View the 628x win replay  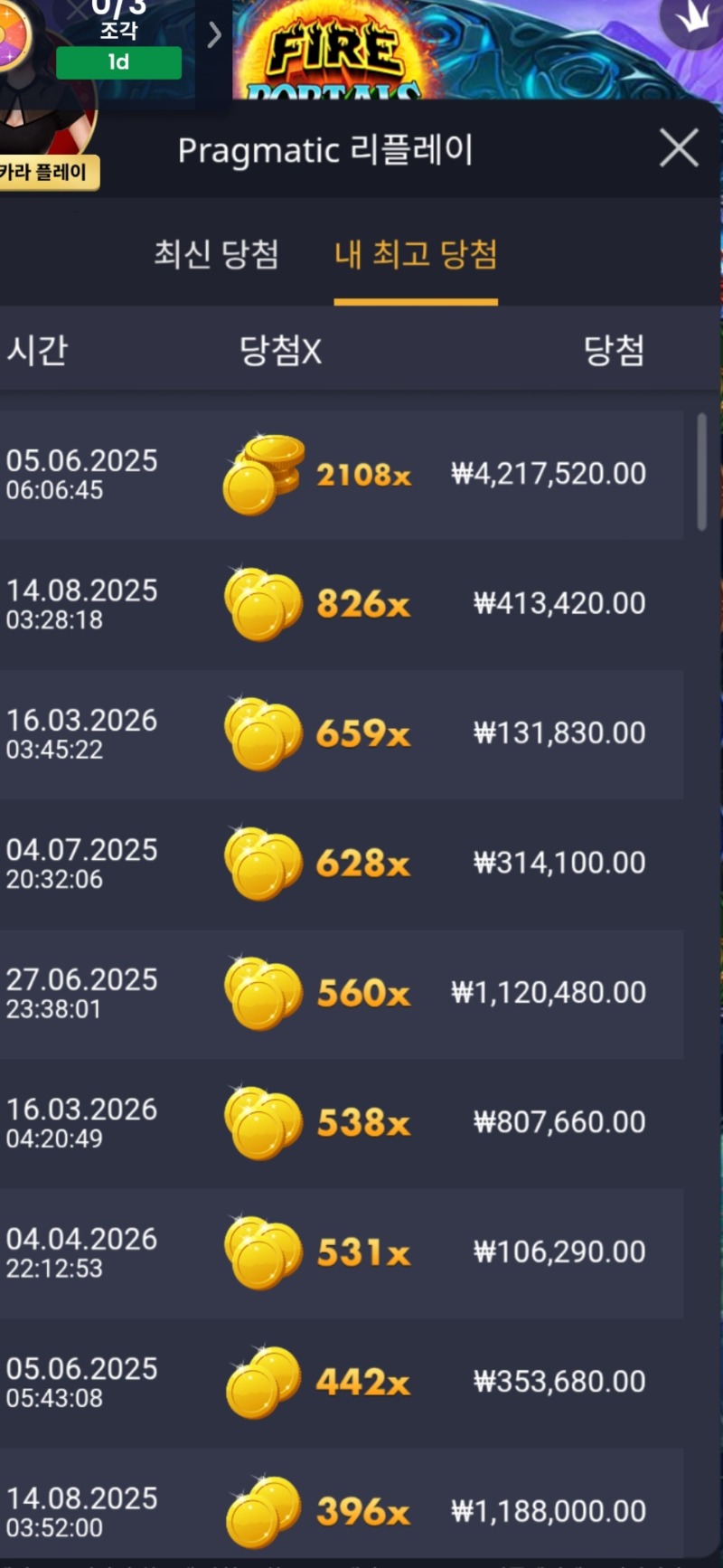tap(342, 864)
